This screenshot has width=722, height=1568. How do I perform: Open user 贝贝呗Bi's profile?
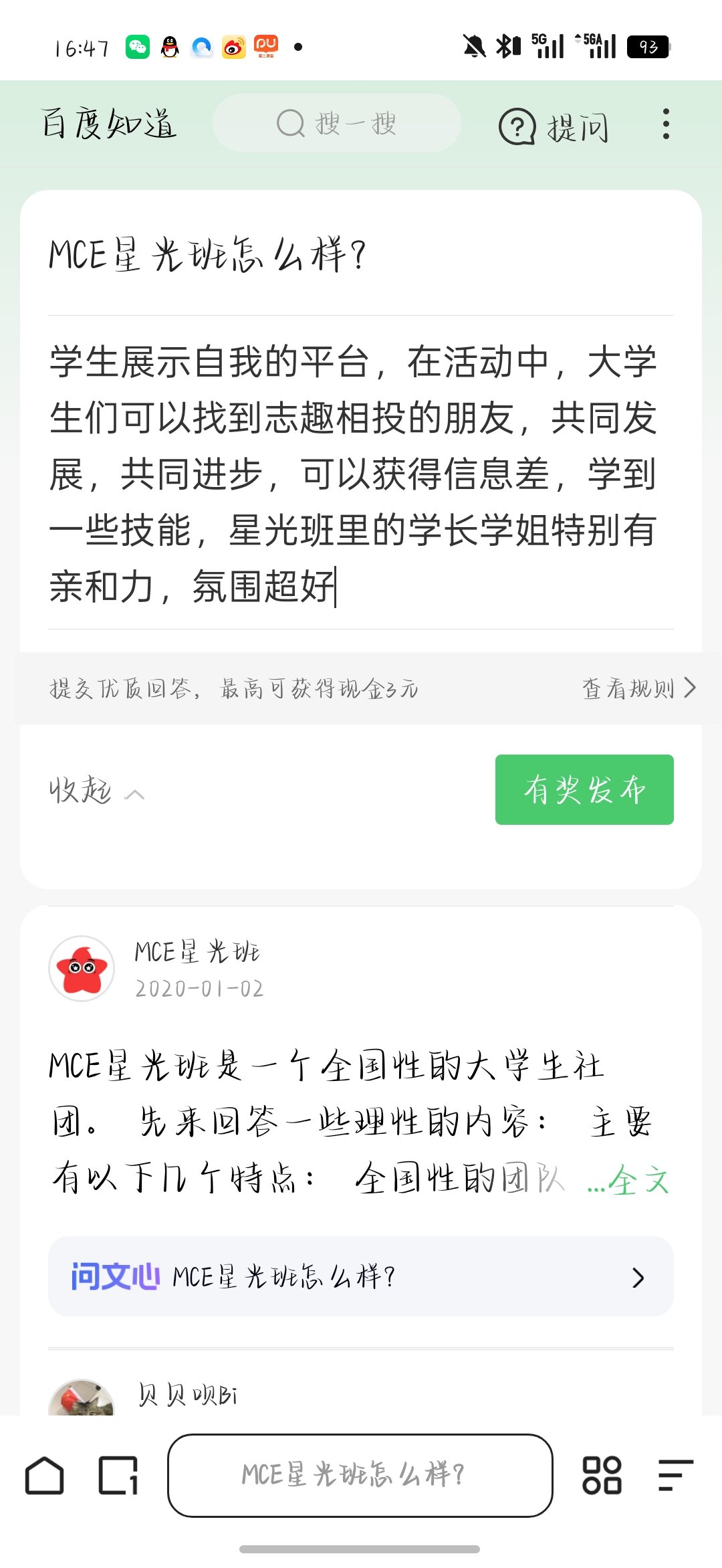point(187,1395)
